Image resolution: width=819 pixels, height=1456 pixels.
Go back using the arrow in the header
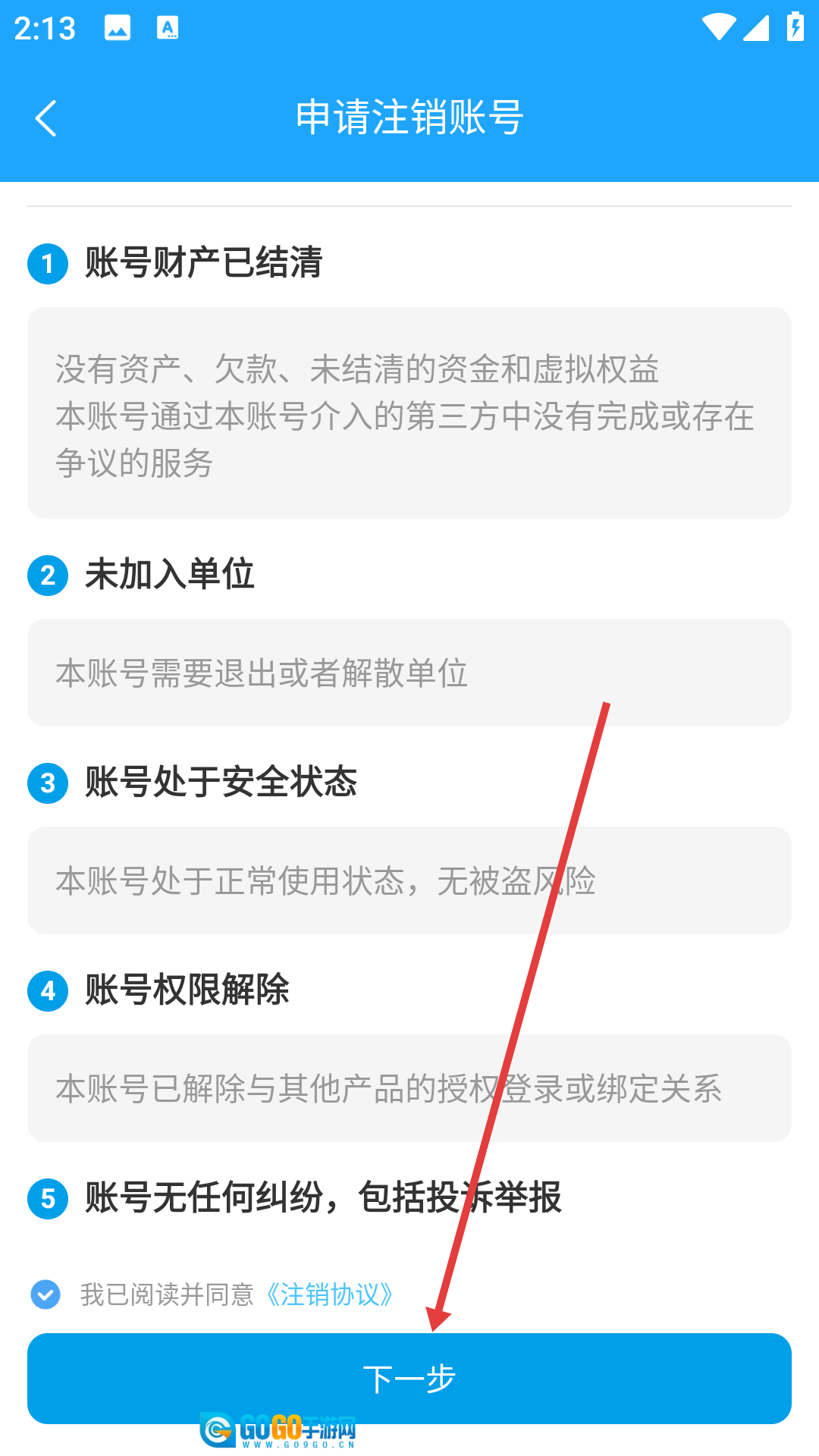click(x=46, y=119)
